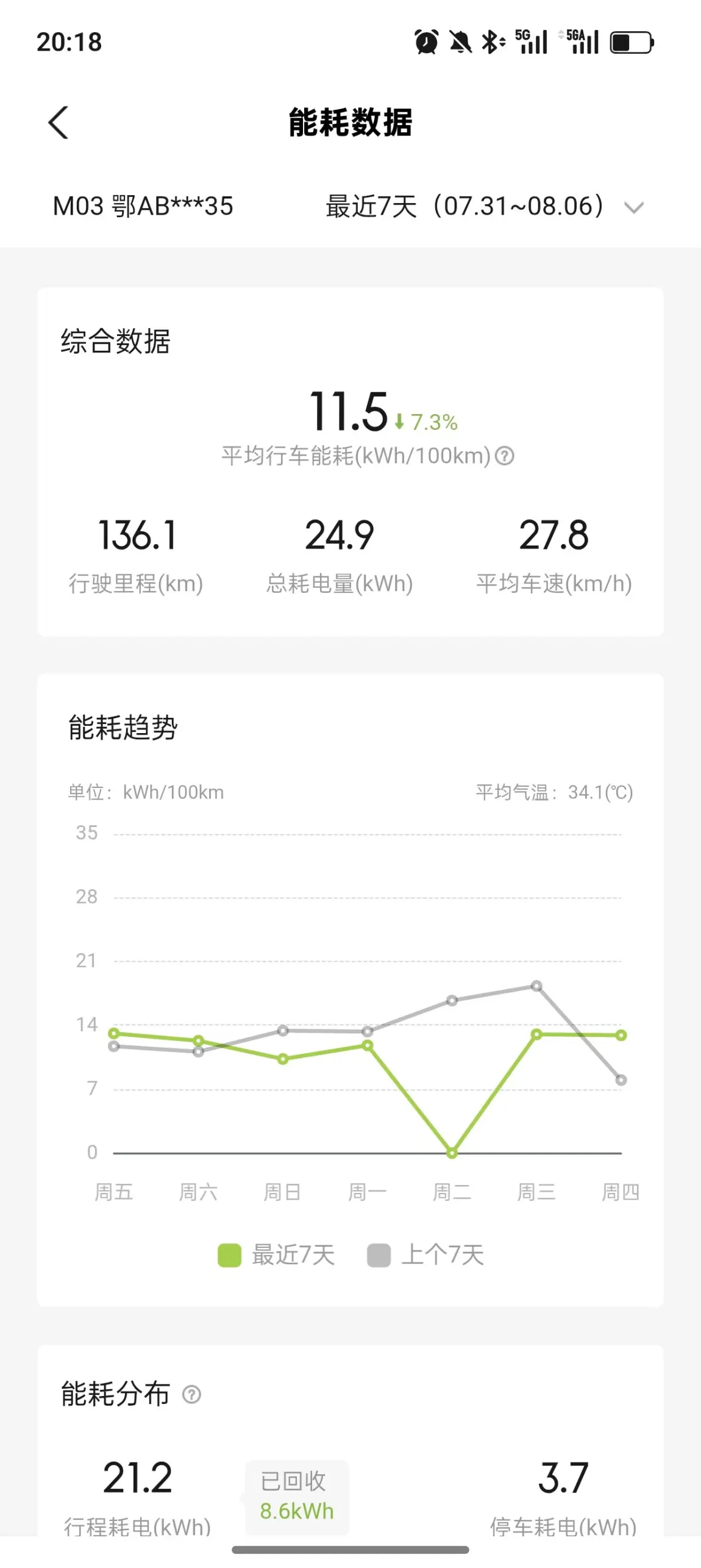701x1568 pixels.
Task: Toggle the 上个7天 legend entry
Action: [x=425, y=1255]
